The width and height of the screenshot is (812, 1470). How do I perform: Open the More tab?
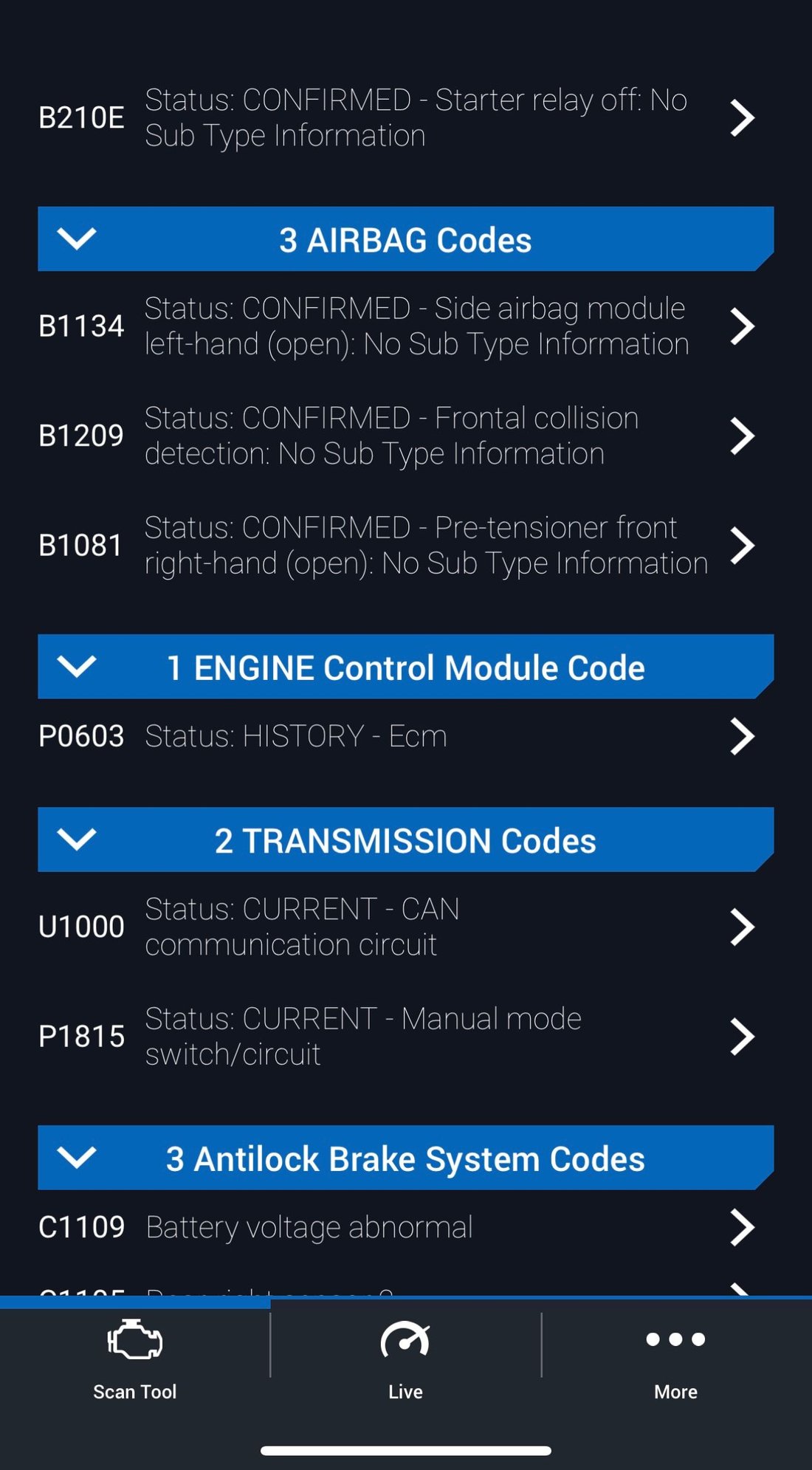675,1360
